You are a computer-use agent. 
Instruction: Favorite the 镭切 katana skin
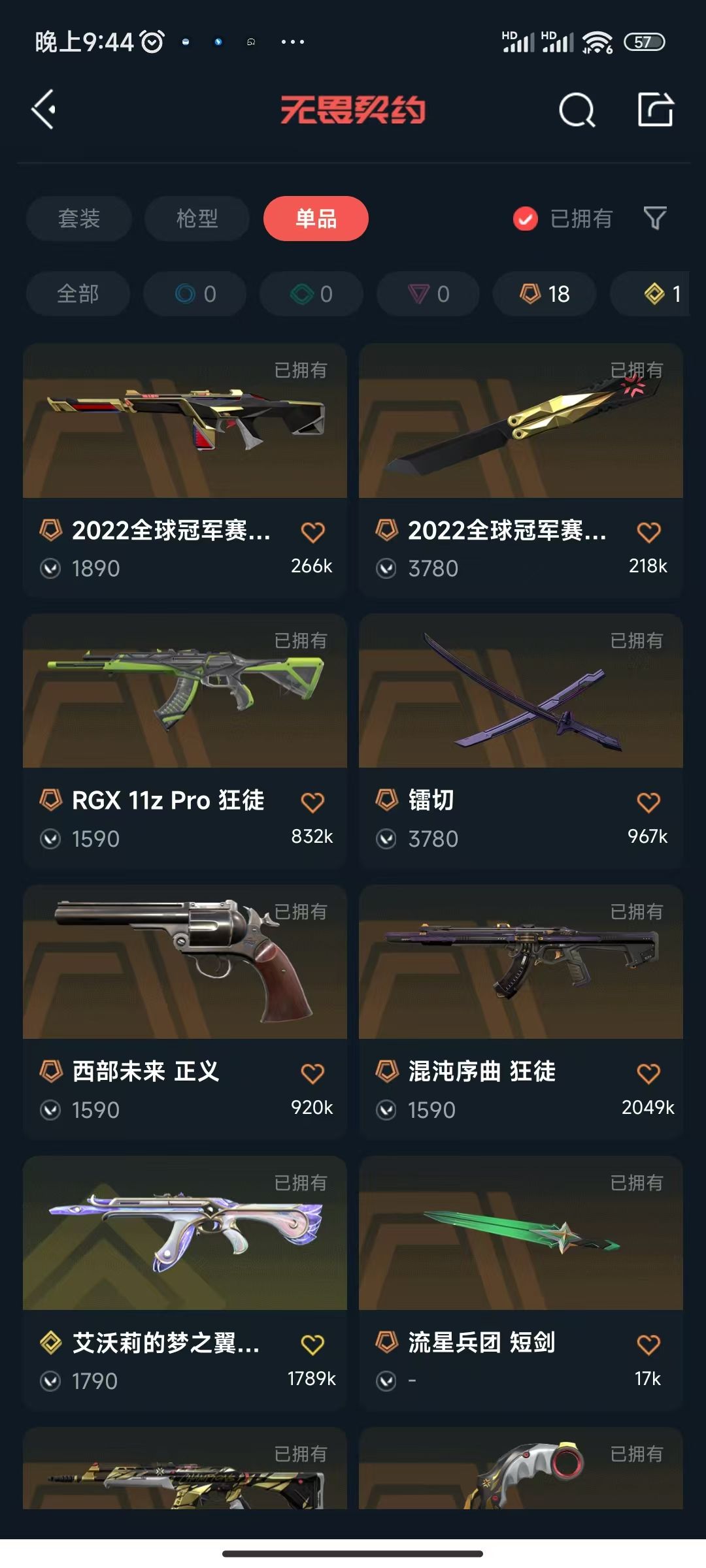(648, 799)
